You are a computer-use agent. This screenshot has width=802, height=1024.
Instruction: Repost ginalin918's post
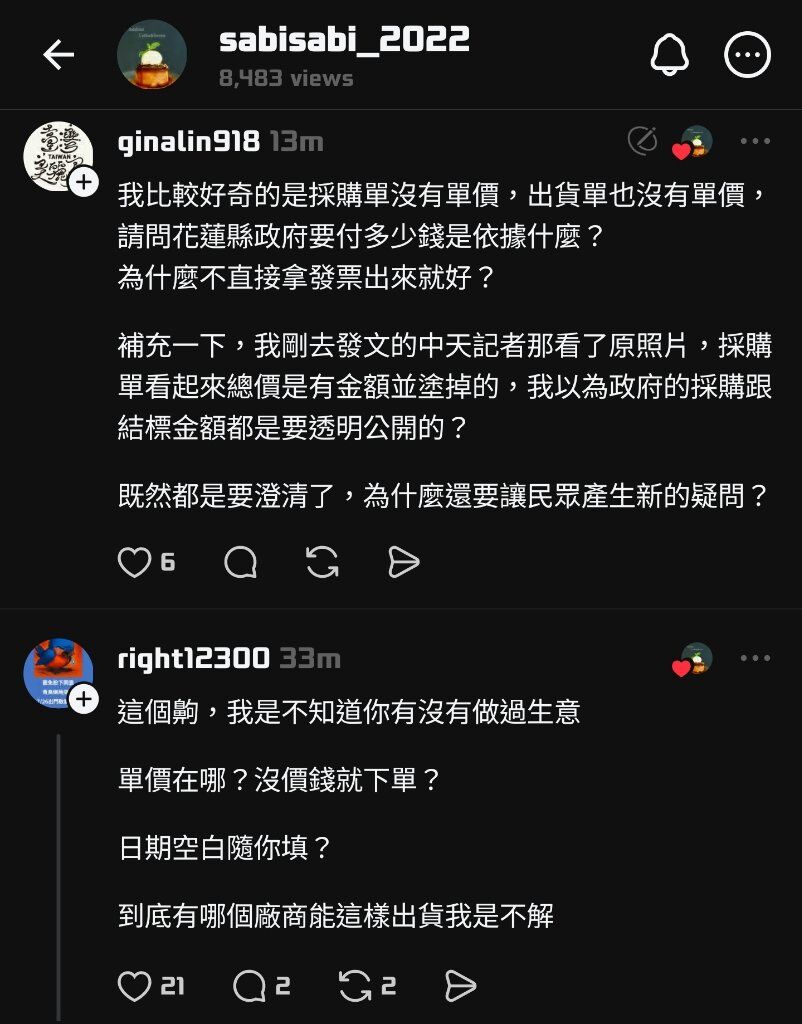[322, 563]
